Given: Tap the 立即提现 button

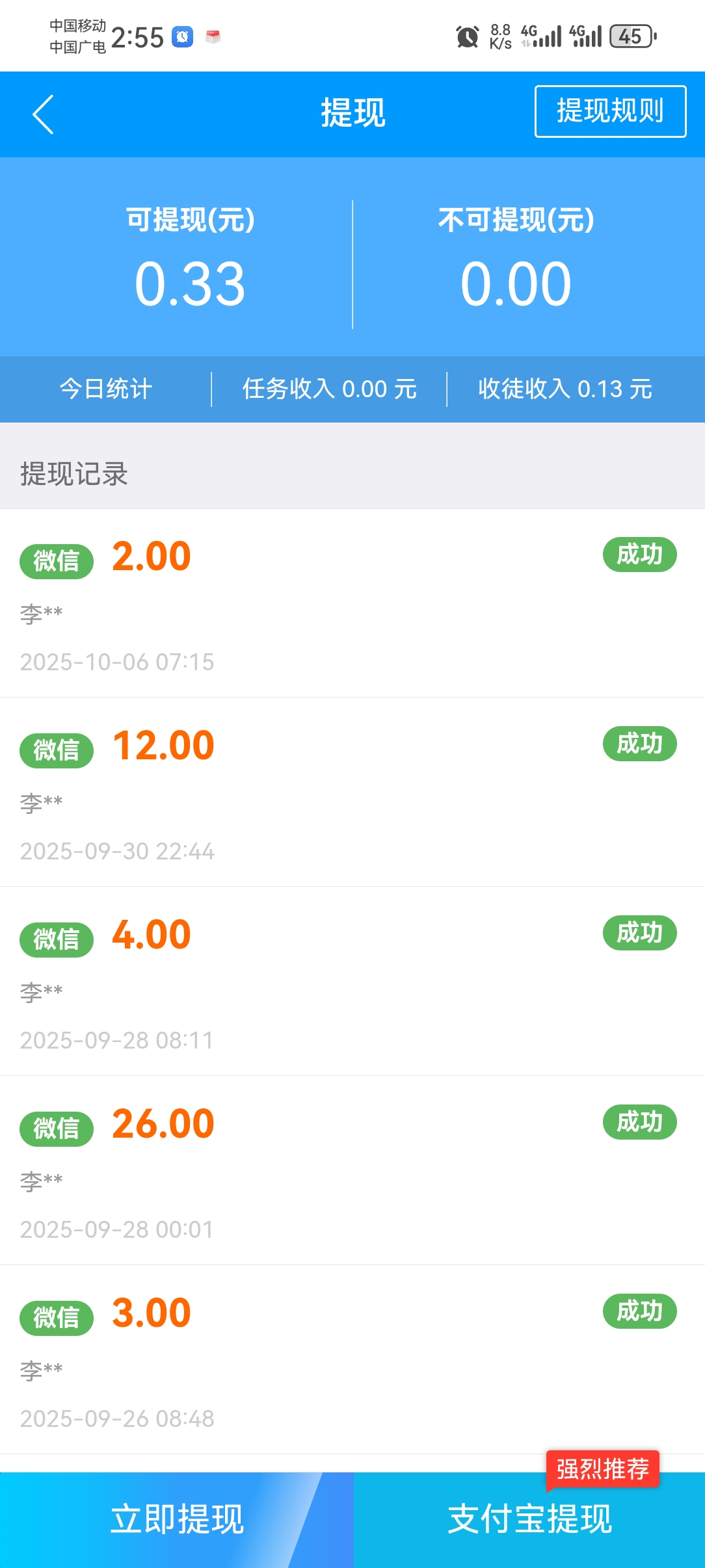Looking at the screenshot, I should coord(177,1520).
